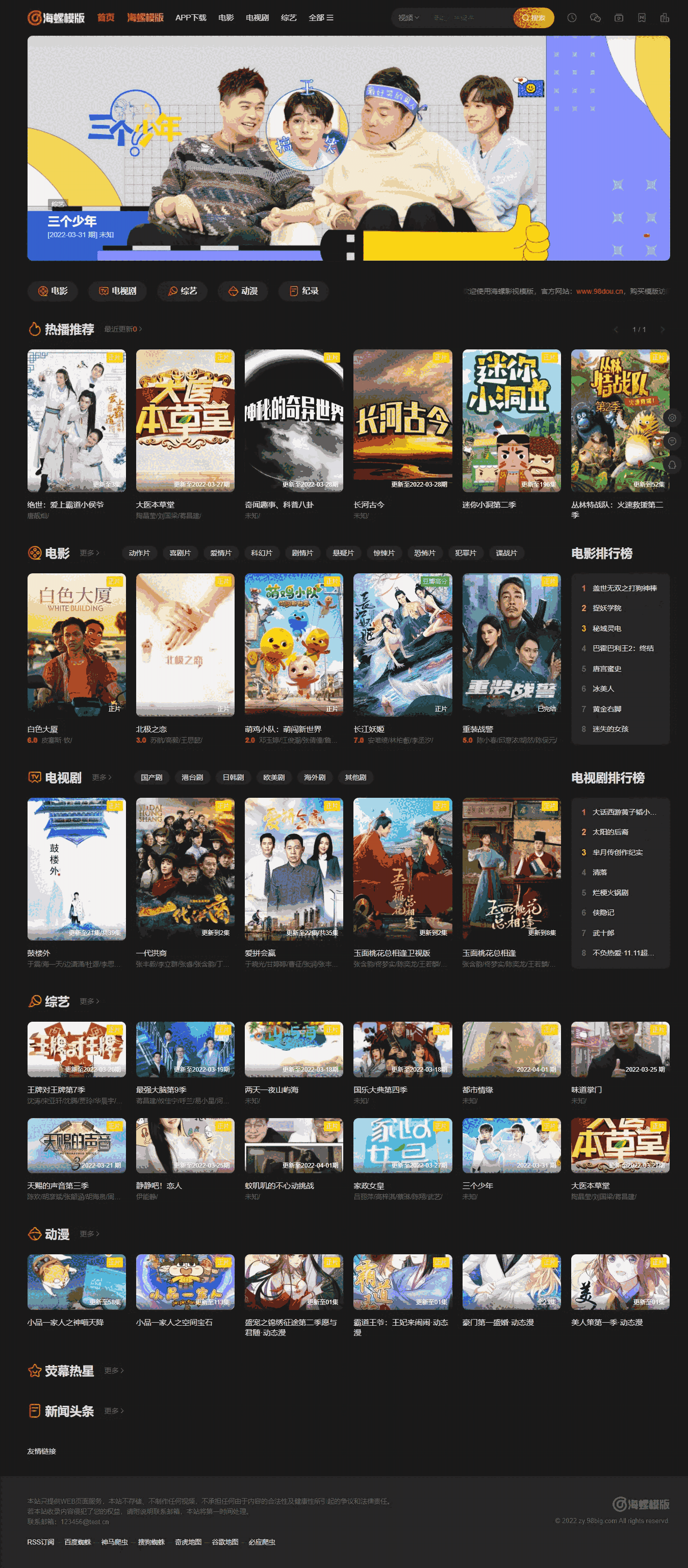The image size is (688, 1568).
Task: Tap the orange 搜索 search button
Action: tap(533, 18)
